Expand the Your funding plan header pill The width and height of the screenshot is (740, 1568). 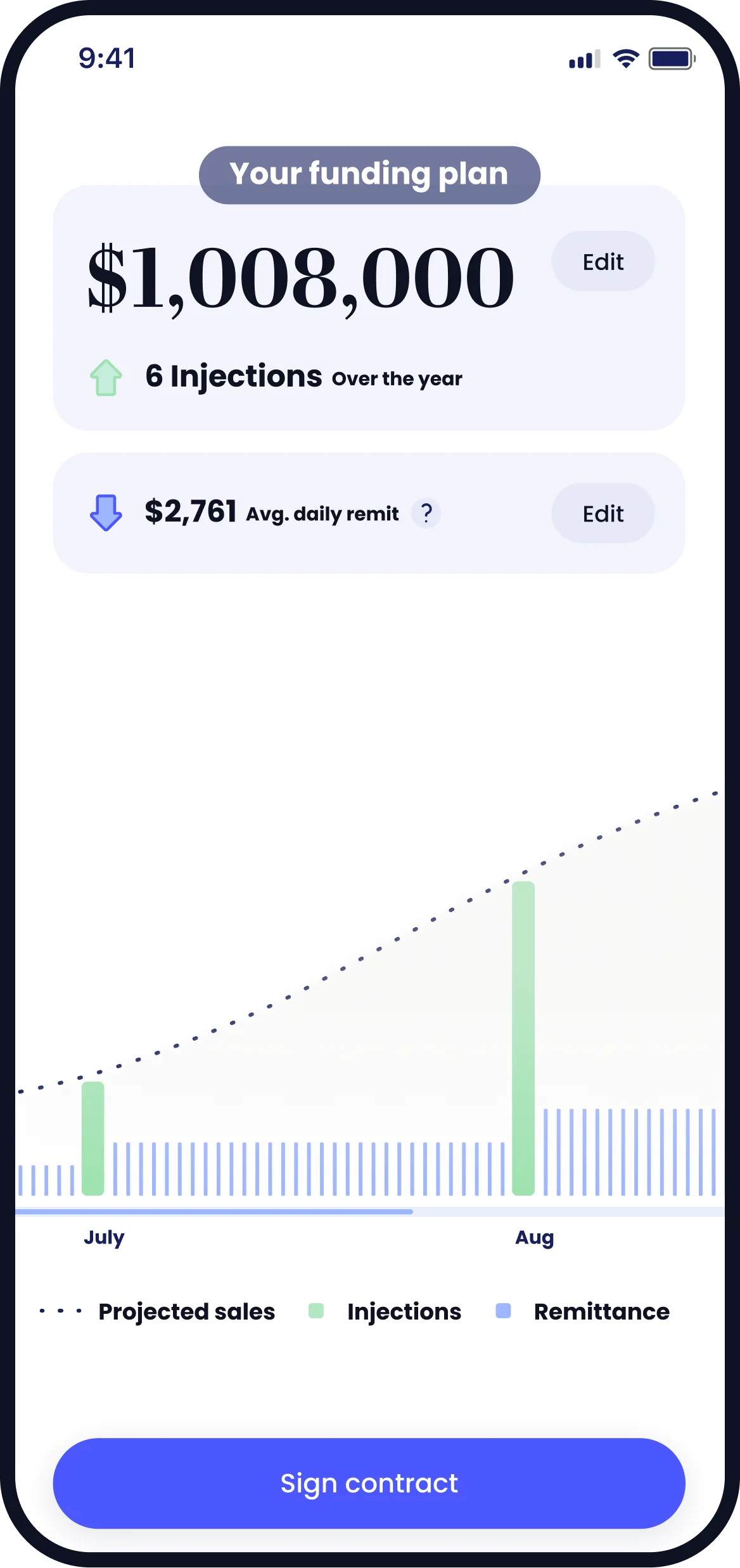(x=369, y=174)
